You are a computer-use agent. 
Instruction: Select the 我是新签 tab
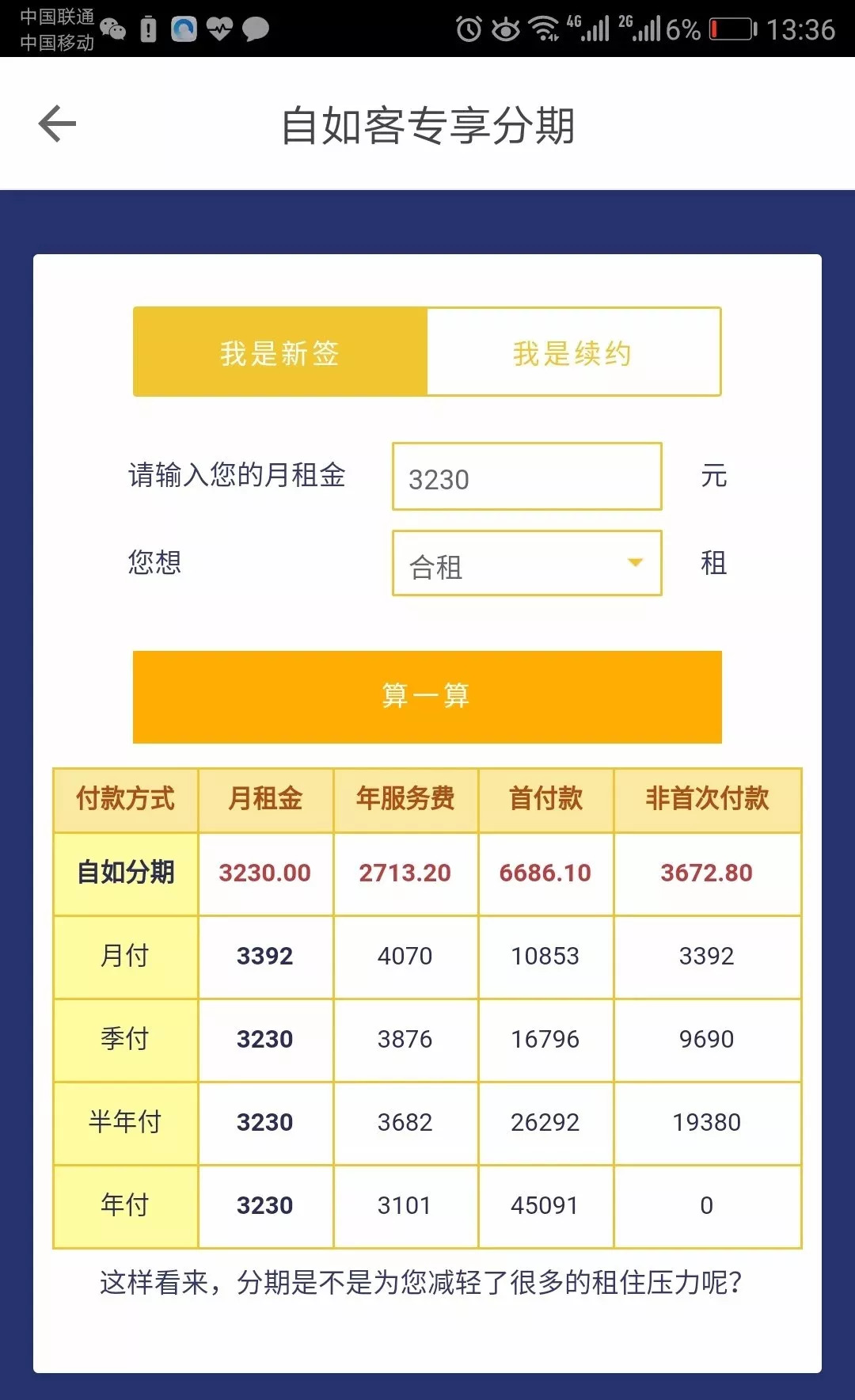point(280,352)
